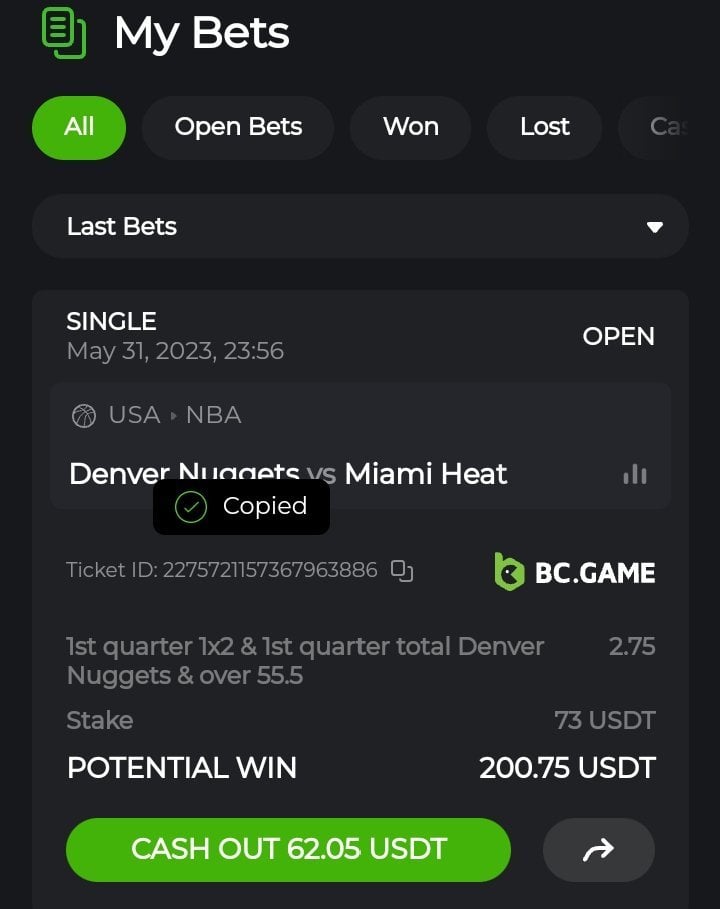Share this bet slip
This screenshot has height=909, width=720.
pos(598,850)
